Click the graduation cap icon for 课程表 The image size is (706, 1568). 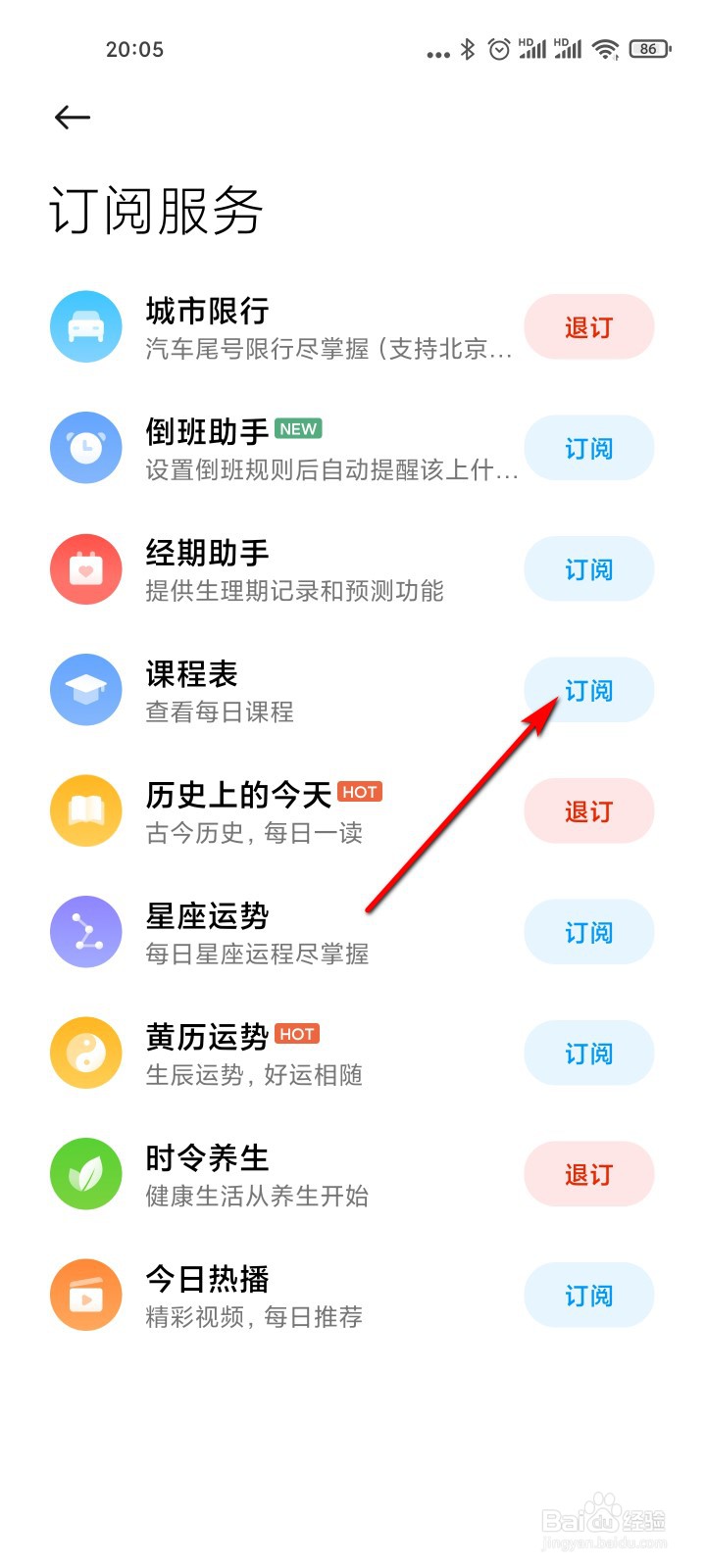(x=85, y=690)
